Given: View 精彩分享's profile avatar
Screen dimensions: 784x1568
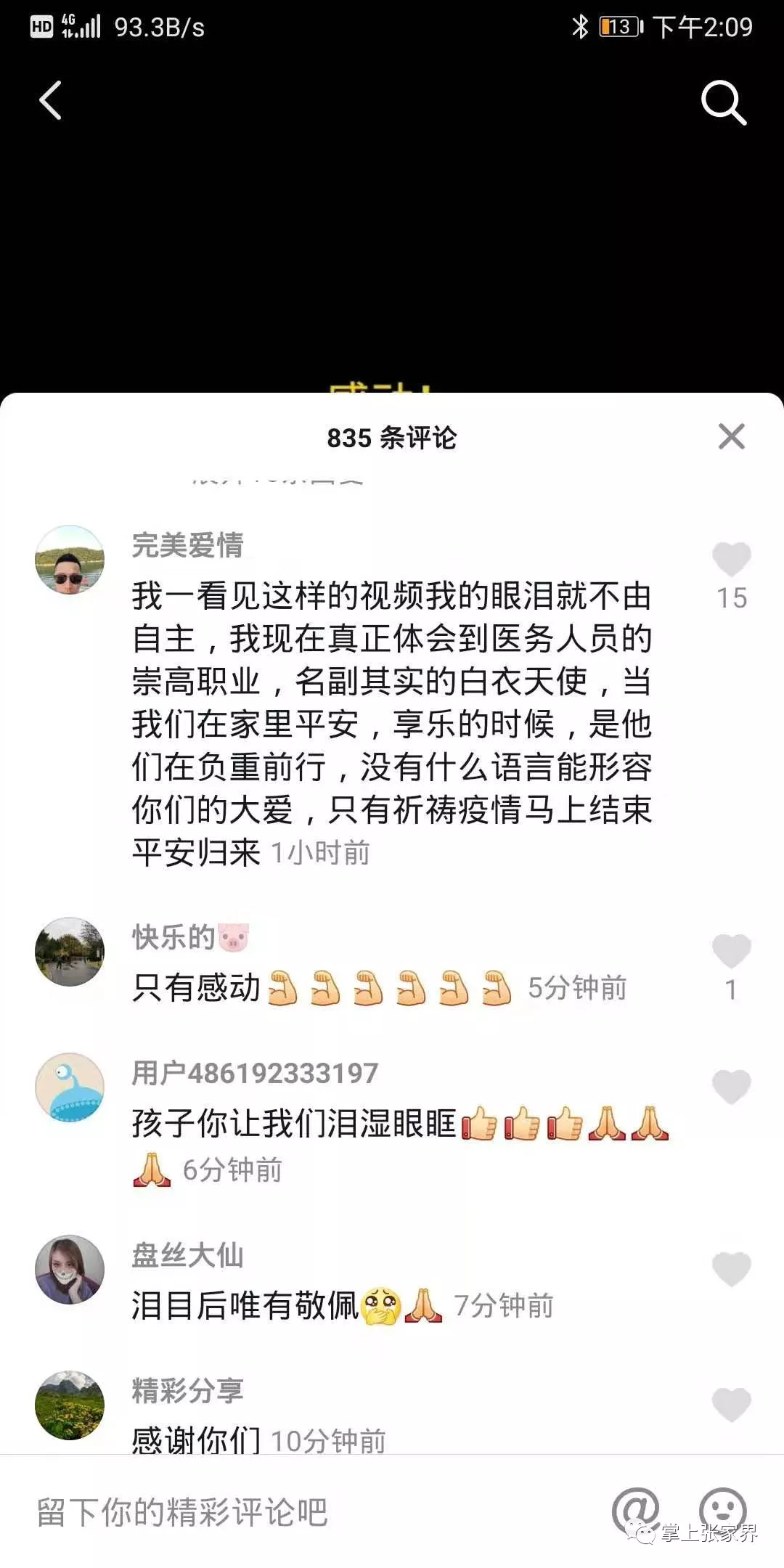Looking at the screenshot, I should 70,1405.
